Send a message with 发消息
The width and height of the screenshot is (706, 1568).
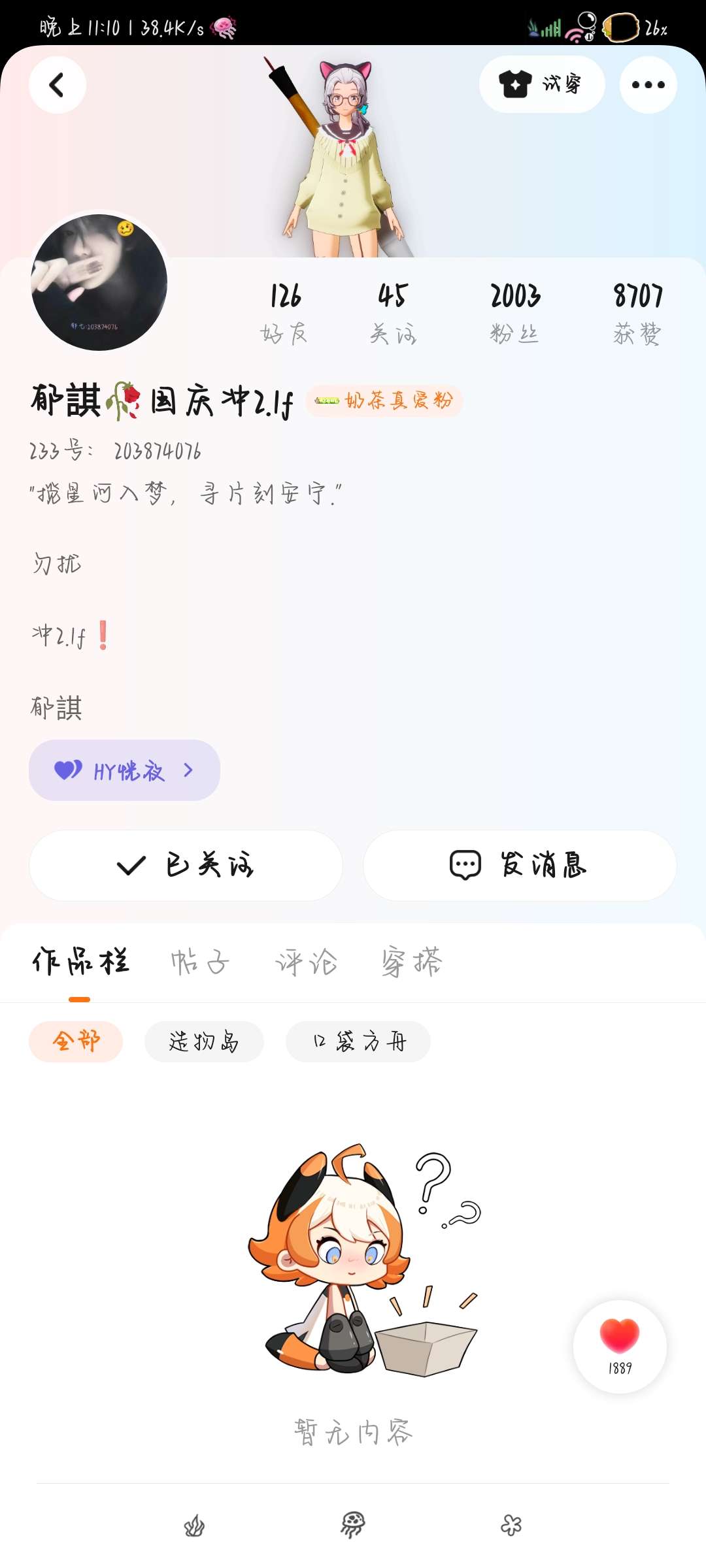520,865
